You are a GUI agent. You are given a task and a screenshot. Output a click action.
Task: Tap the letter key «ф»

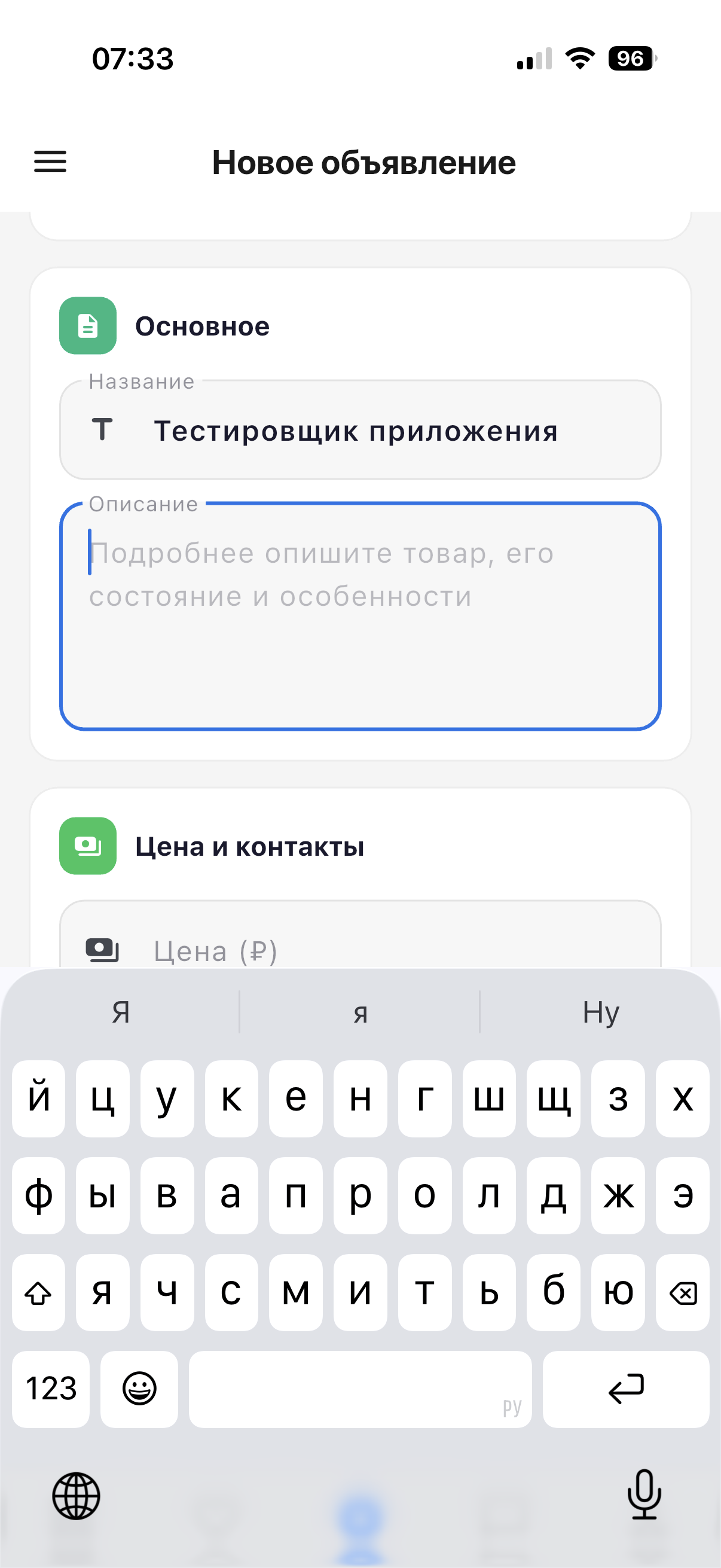(x=38, y=1196)
